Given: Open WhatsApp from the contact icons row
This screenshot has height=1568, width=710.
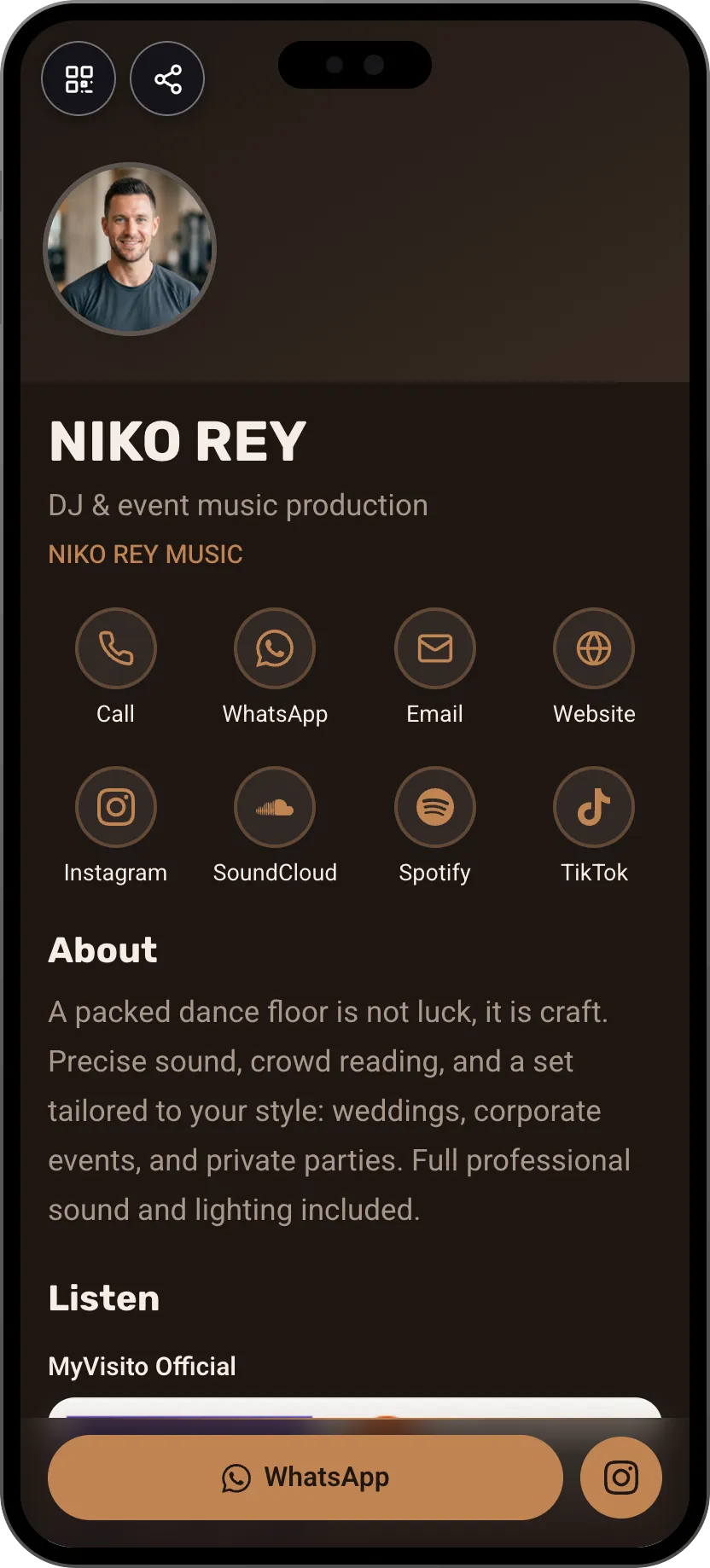Looking at the screenshot, I should pyautogui.click(x=275, y=648).
